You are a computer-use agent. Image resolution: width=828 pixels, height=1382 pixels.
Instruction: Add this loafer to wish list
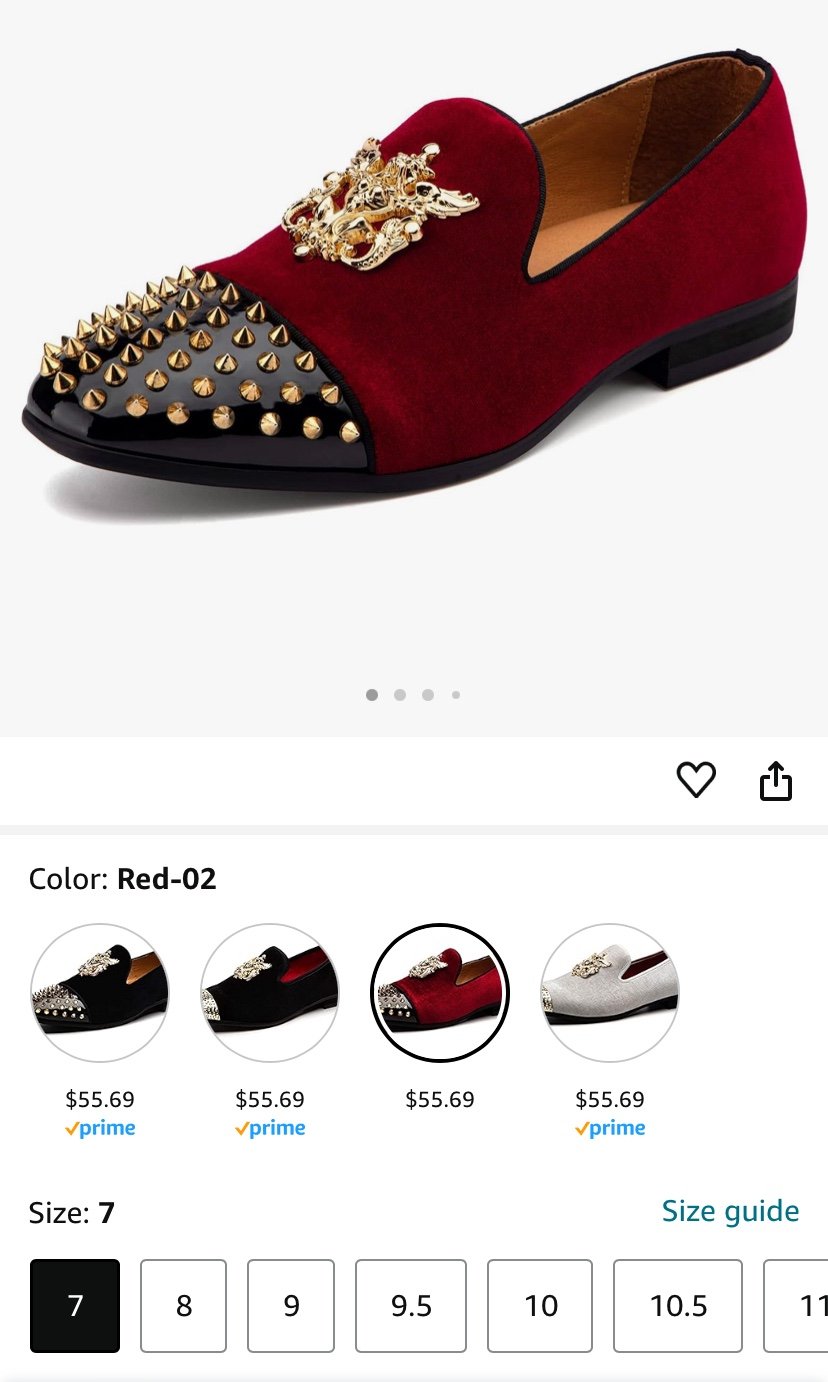click(696, 780)
